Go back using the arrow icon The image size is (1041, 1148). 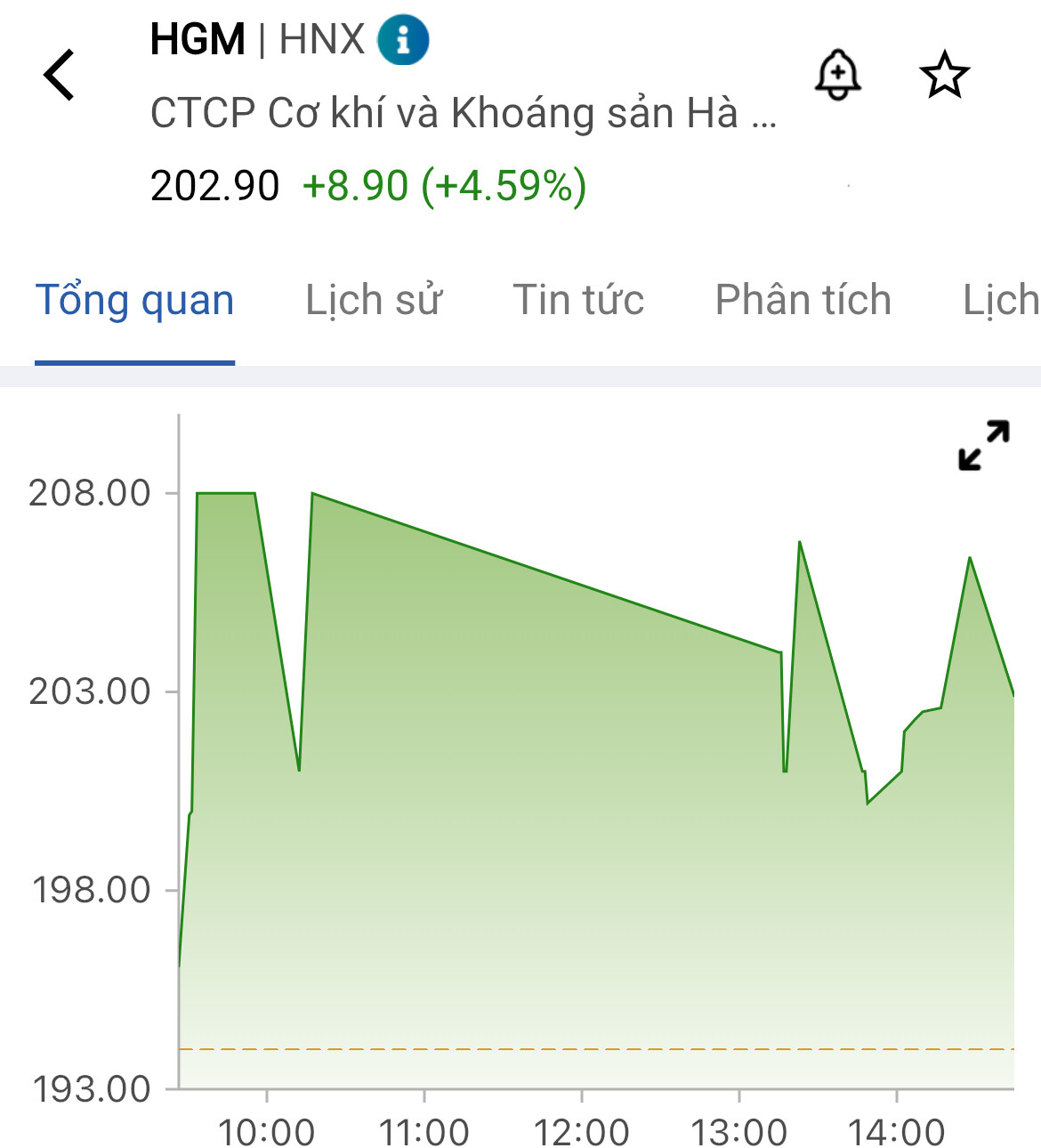pos(60,75)
